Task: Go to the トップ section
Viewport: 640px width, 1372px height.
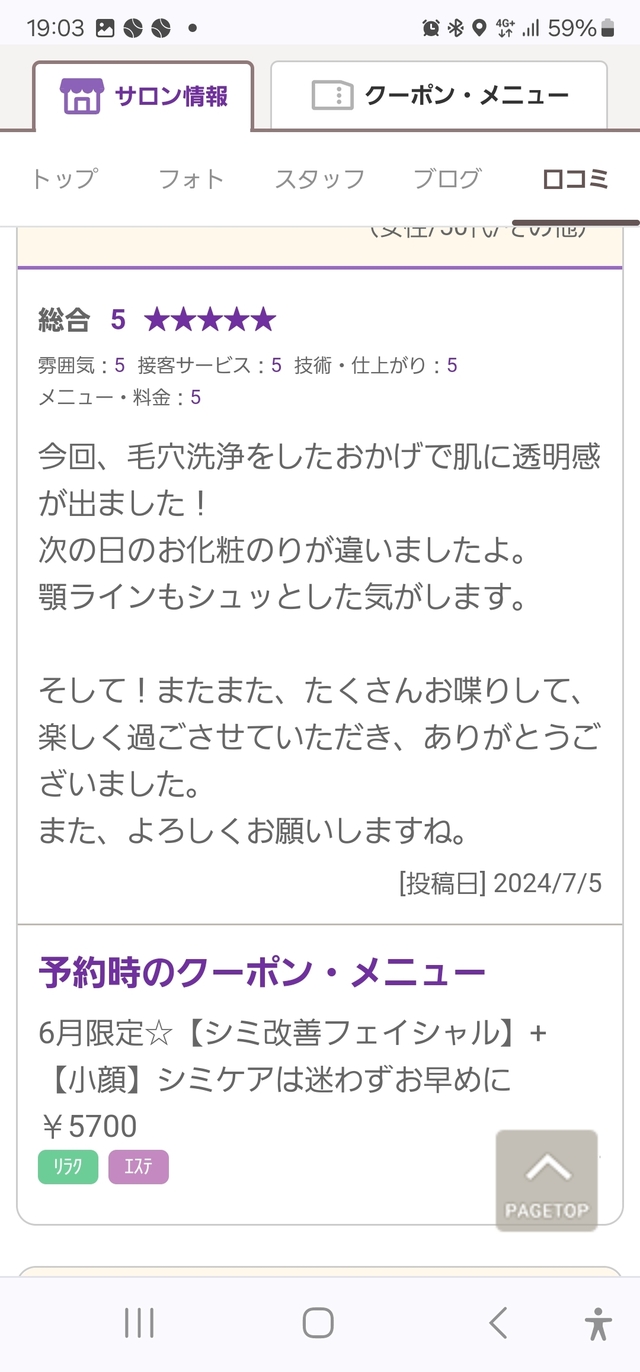Action: click(64, 179)
